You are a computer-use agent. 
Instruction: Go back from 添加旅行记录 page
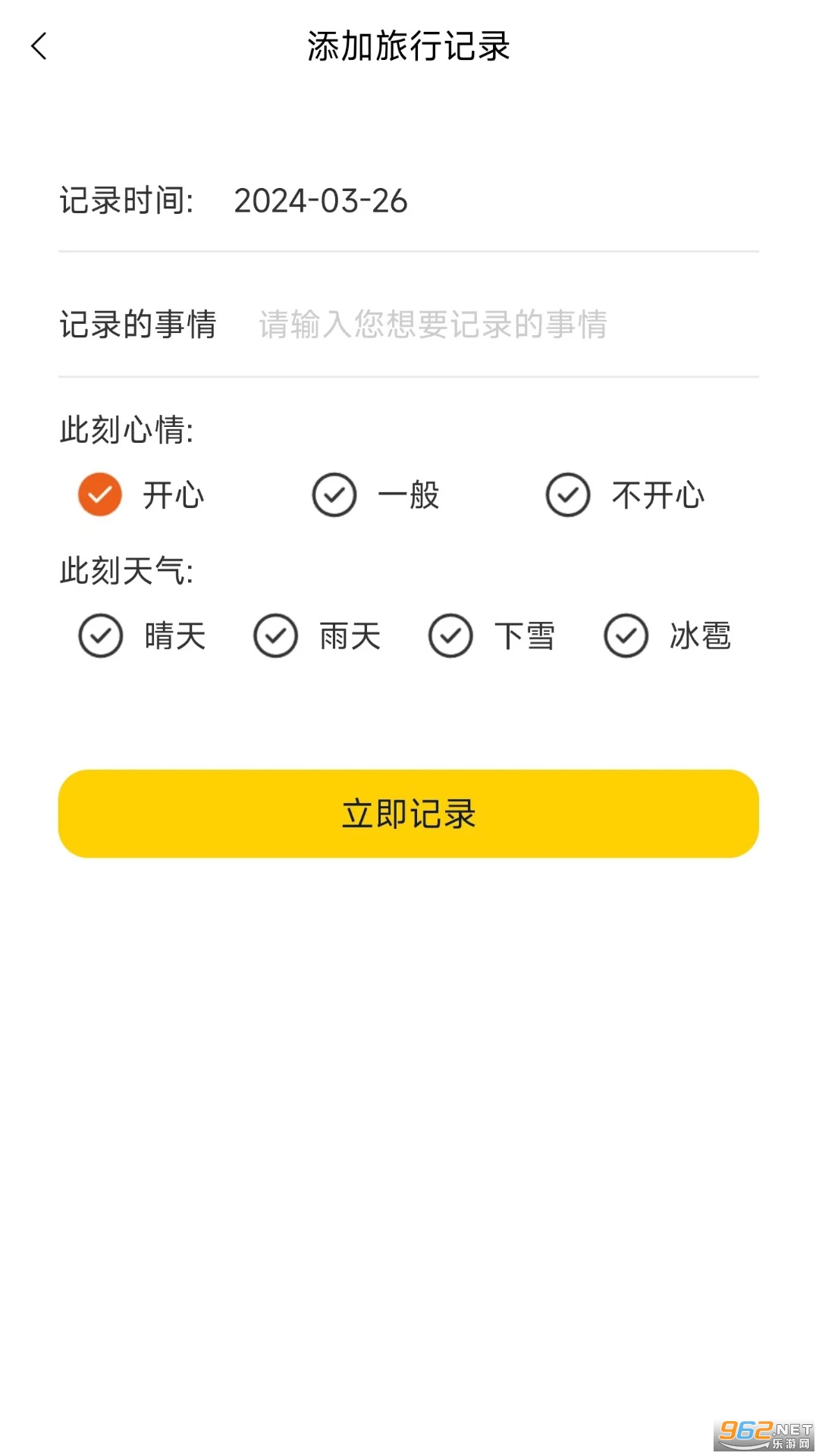pyautogui.click(x=39, y=46)
